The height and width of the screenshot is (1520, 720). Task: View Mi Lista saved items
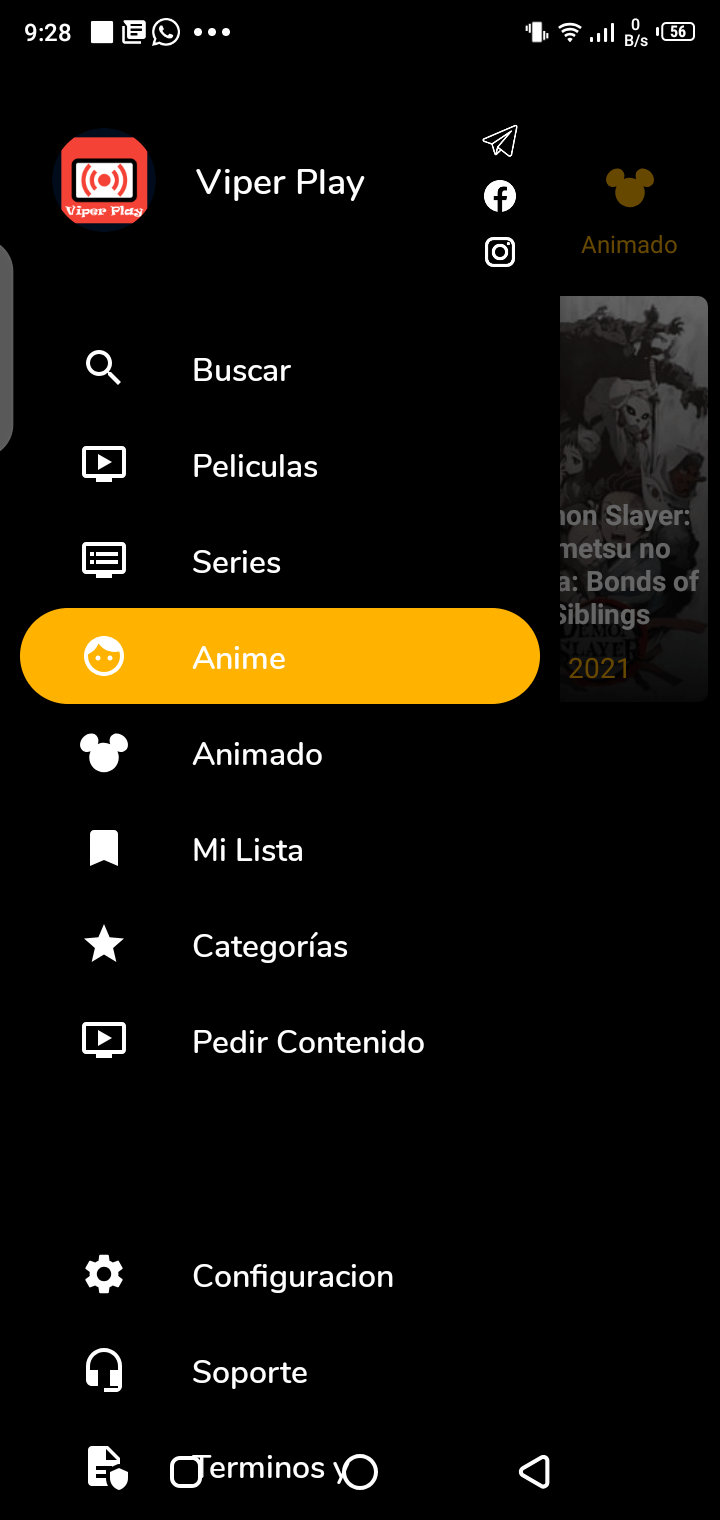coord(247,850)
